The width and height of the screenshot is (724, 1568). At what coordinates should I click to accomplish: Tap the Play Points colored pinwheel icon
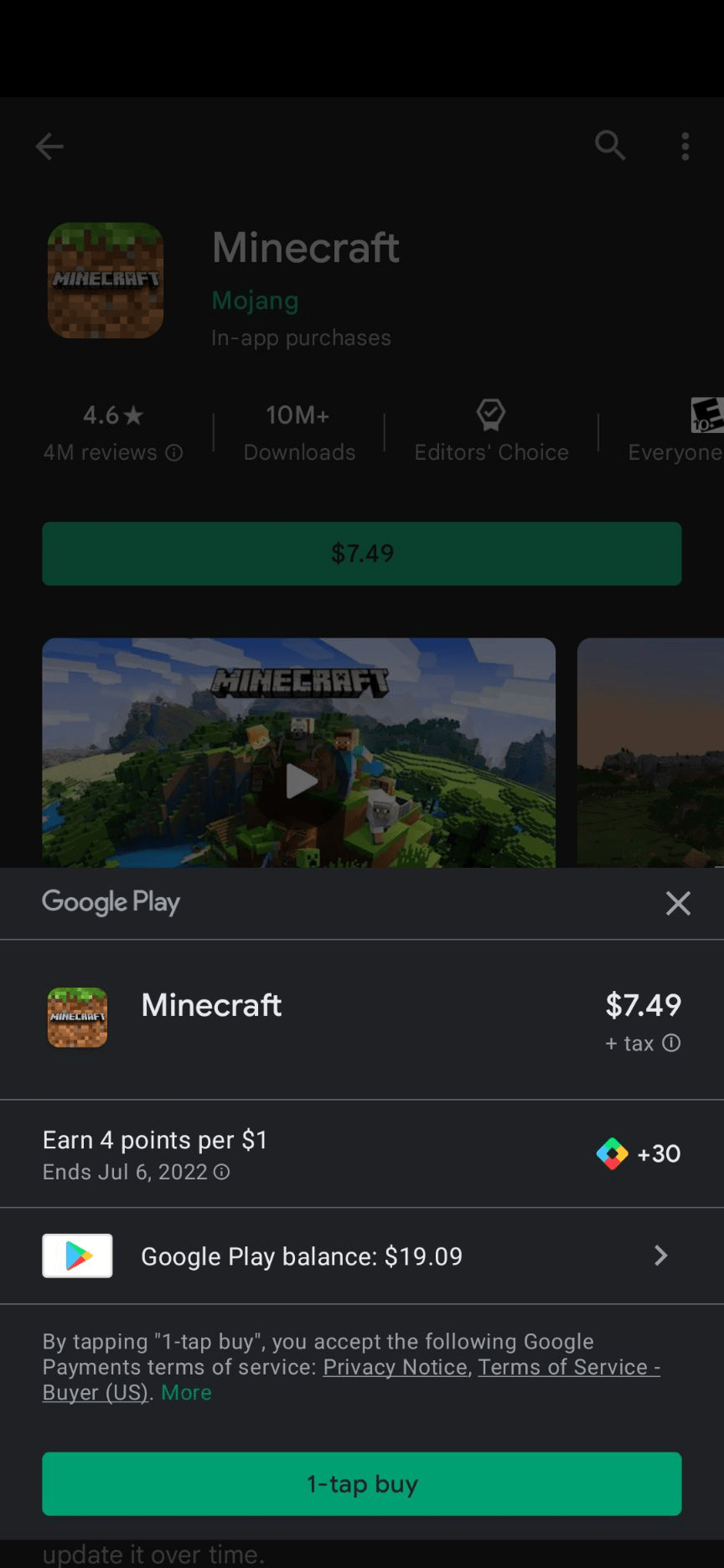tap(613, 1153)
